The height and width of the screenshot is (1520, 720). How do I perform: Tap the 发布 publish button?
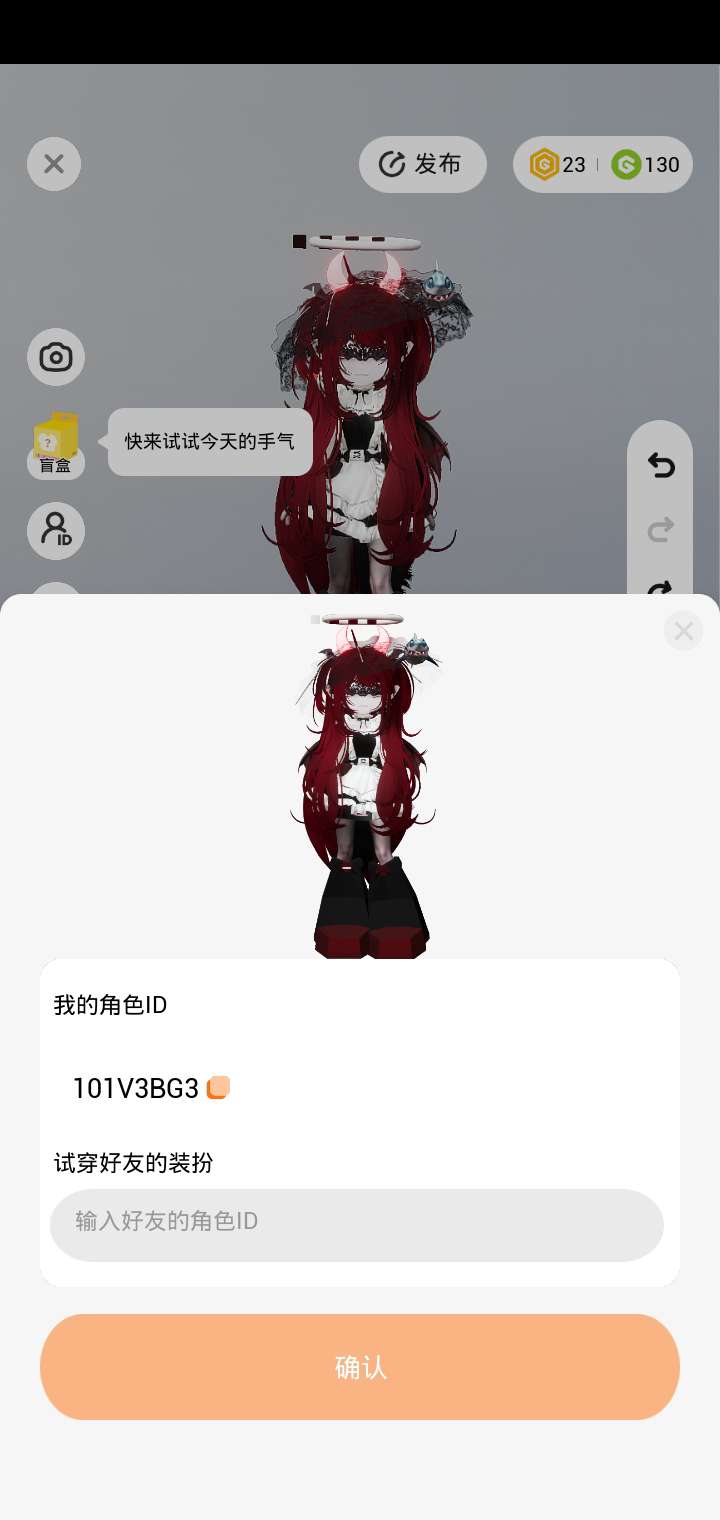(423, 164)
